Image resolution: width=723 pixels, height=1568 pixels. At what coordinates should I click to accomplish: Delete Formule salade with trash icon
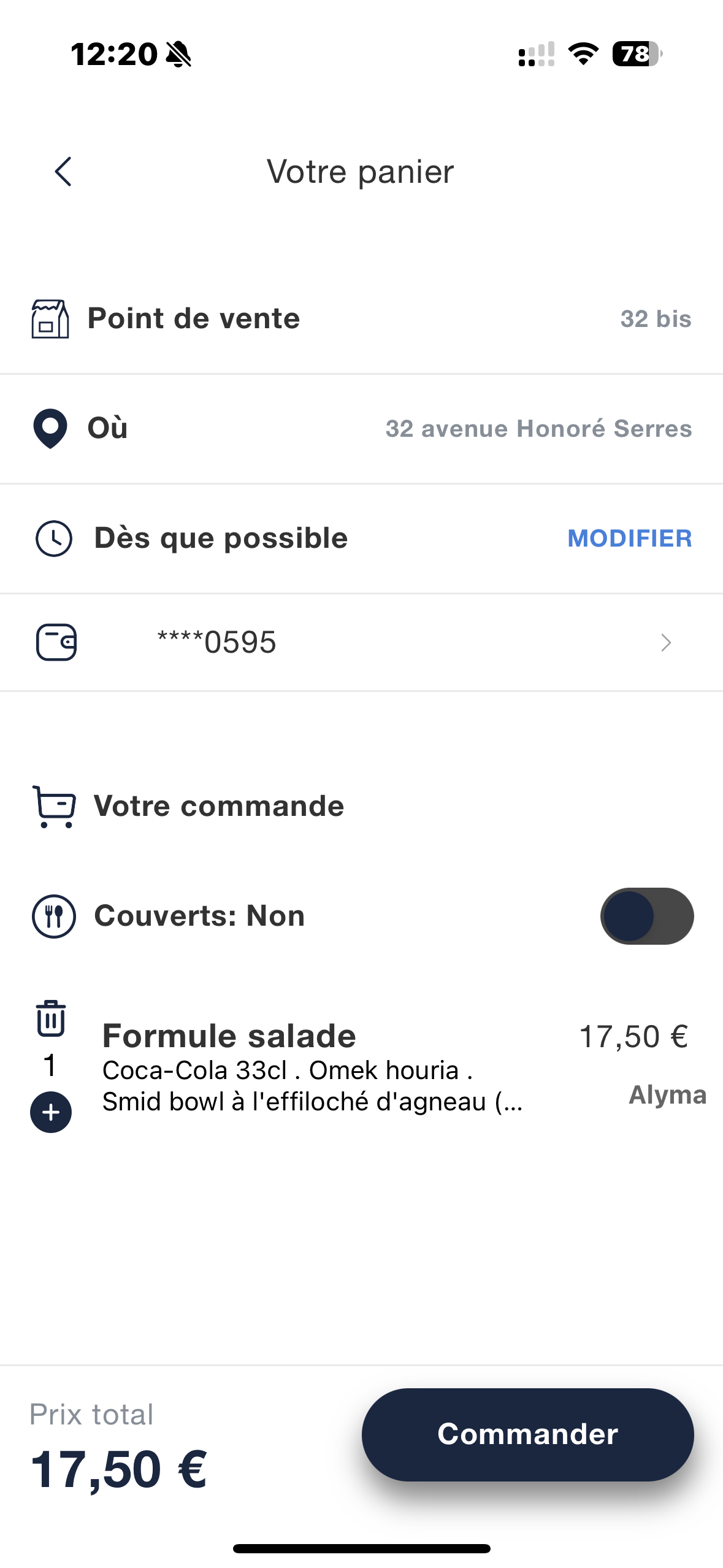click(51, 1018)
